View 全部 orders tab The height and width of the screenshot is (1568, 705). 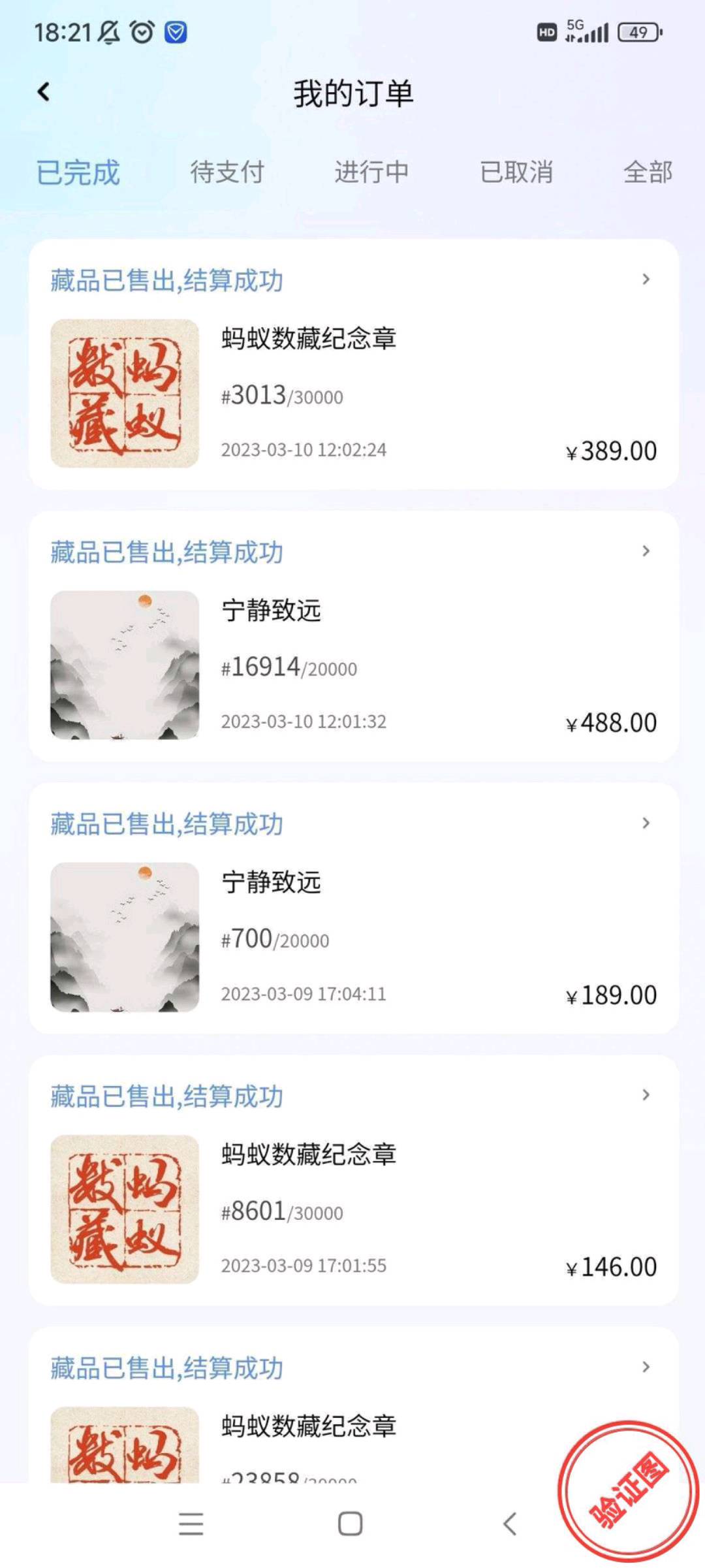click(648, 172)
